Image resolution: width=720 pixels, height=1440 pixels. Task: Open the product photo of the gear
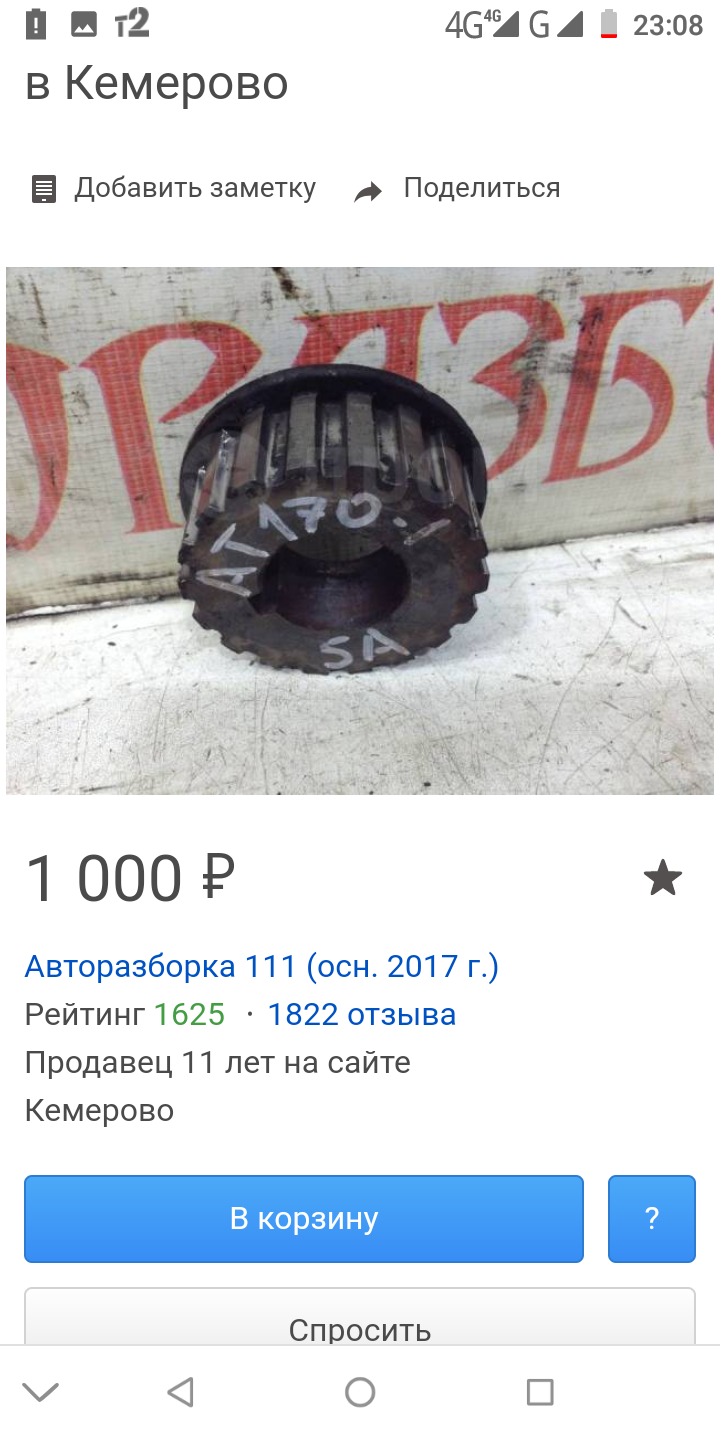(x=360, y=530)
